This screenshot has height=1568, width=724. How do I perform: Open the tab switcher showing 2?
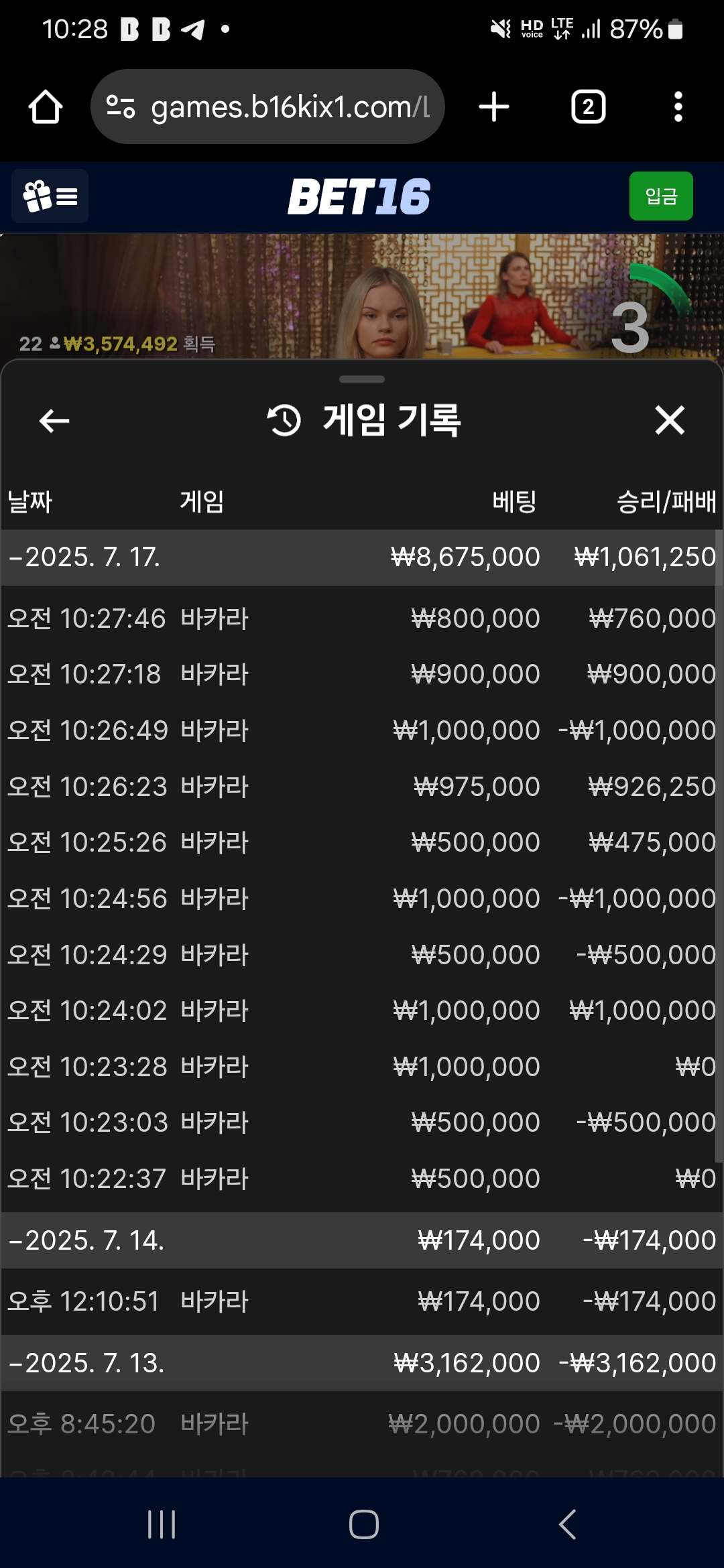(588, 107)
